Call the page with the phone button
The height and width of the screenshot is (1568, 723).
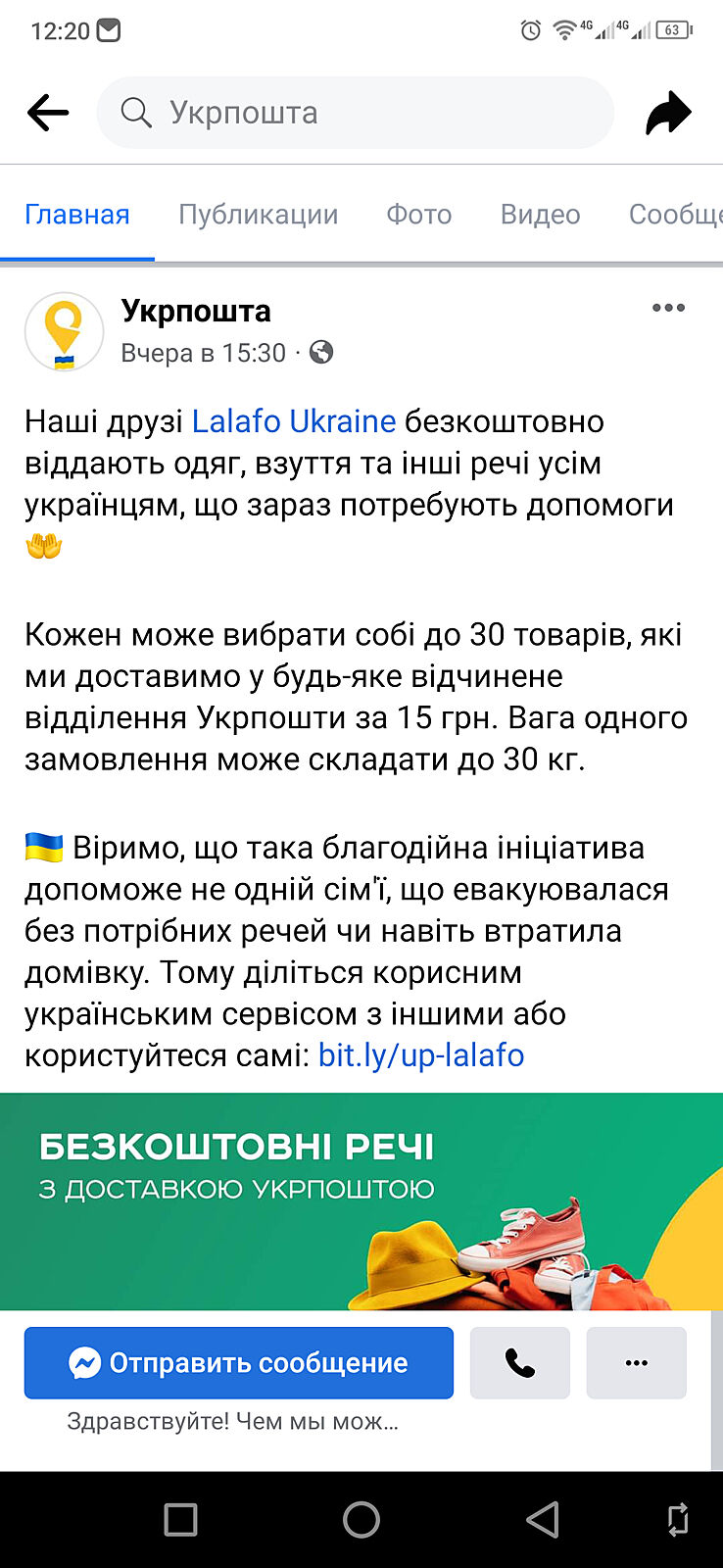(x=519, y=1362)
